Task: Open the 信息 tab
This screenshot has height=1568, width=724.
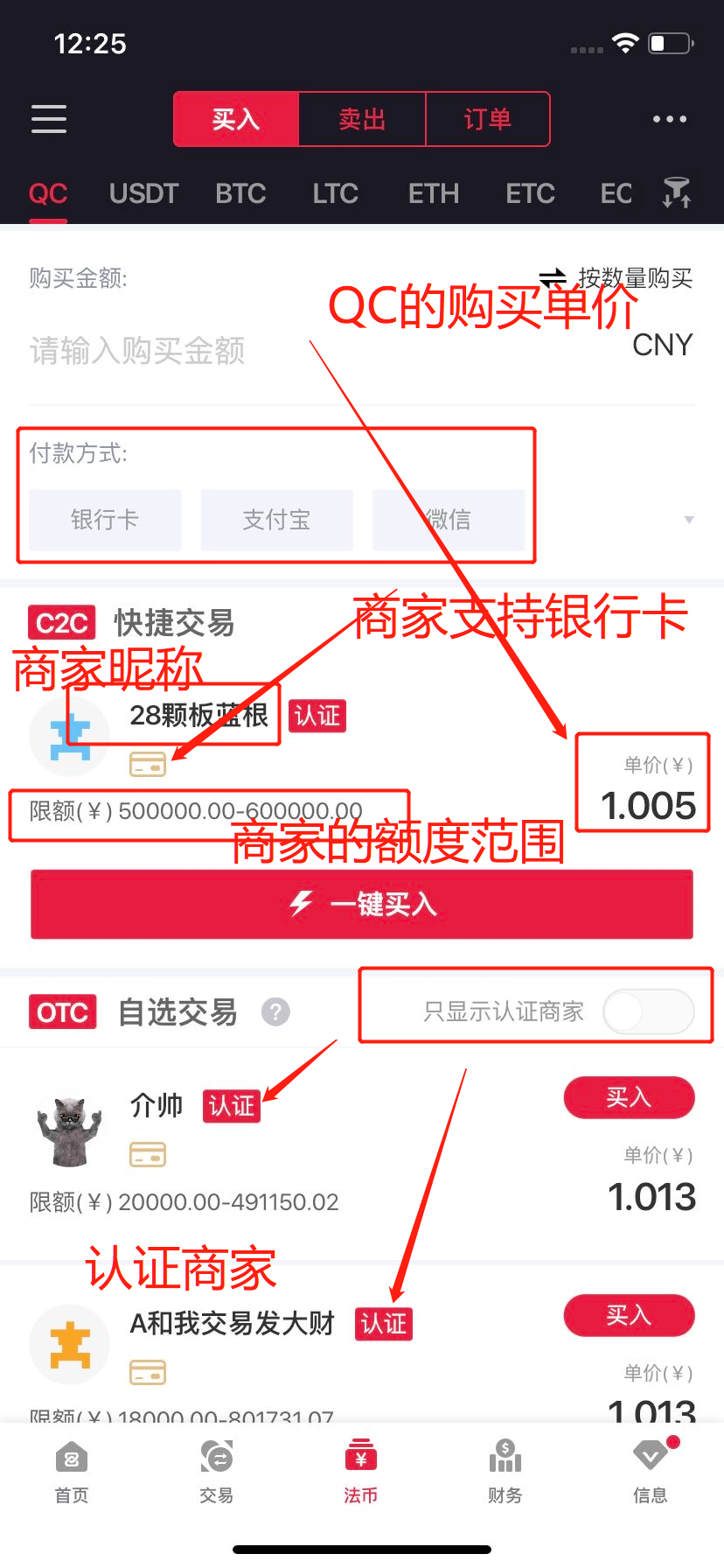Action: click(651, 1472)
